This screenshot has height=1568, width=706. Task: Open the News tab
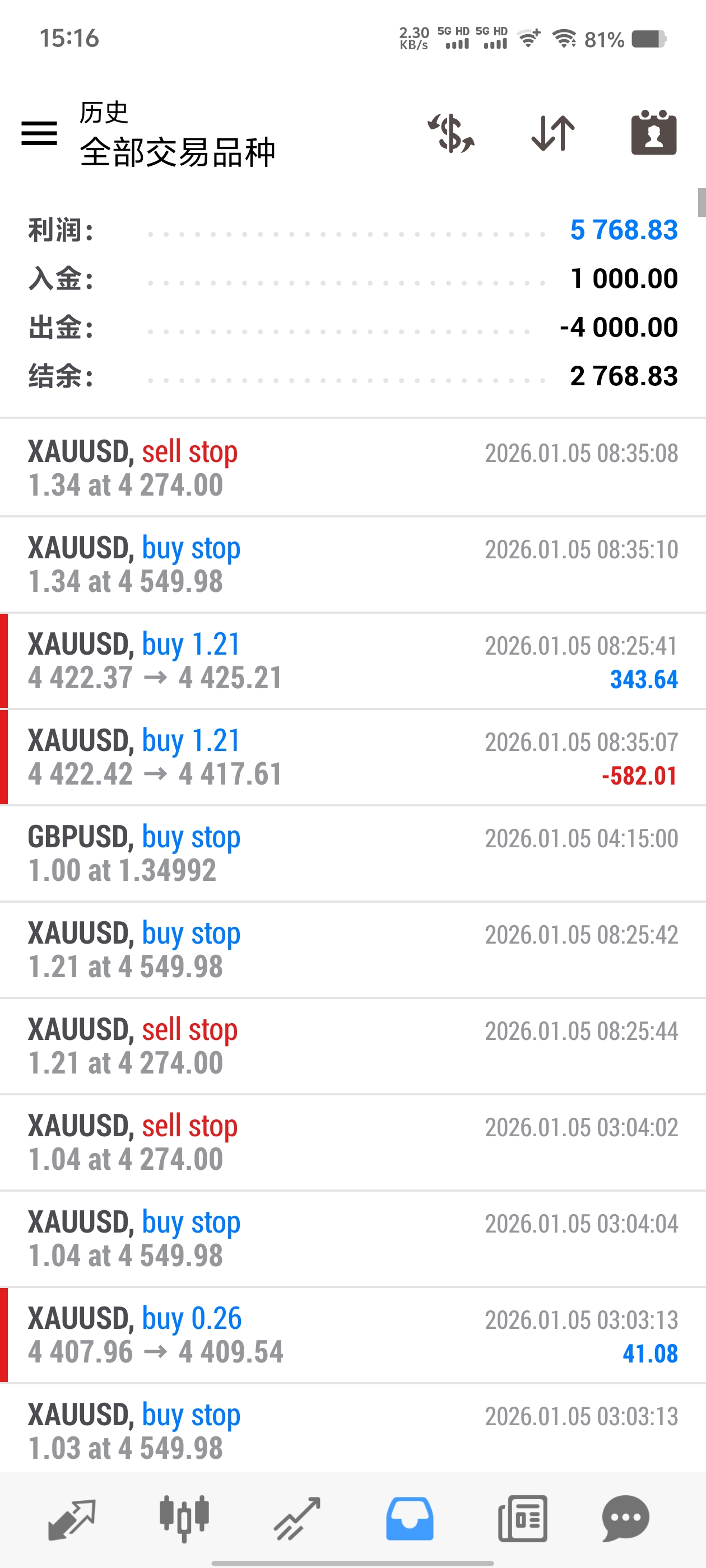522,1519
